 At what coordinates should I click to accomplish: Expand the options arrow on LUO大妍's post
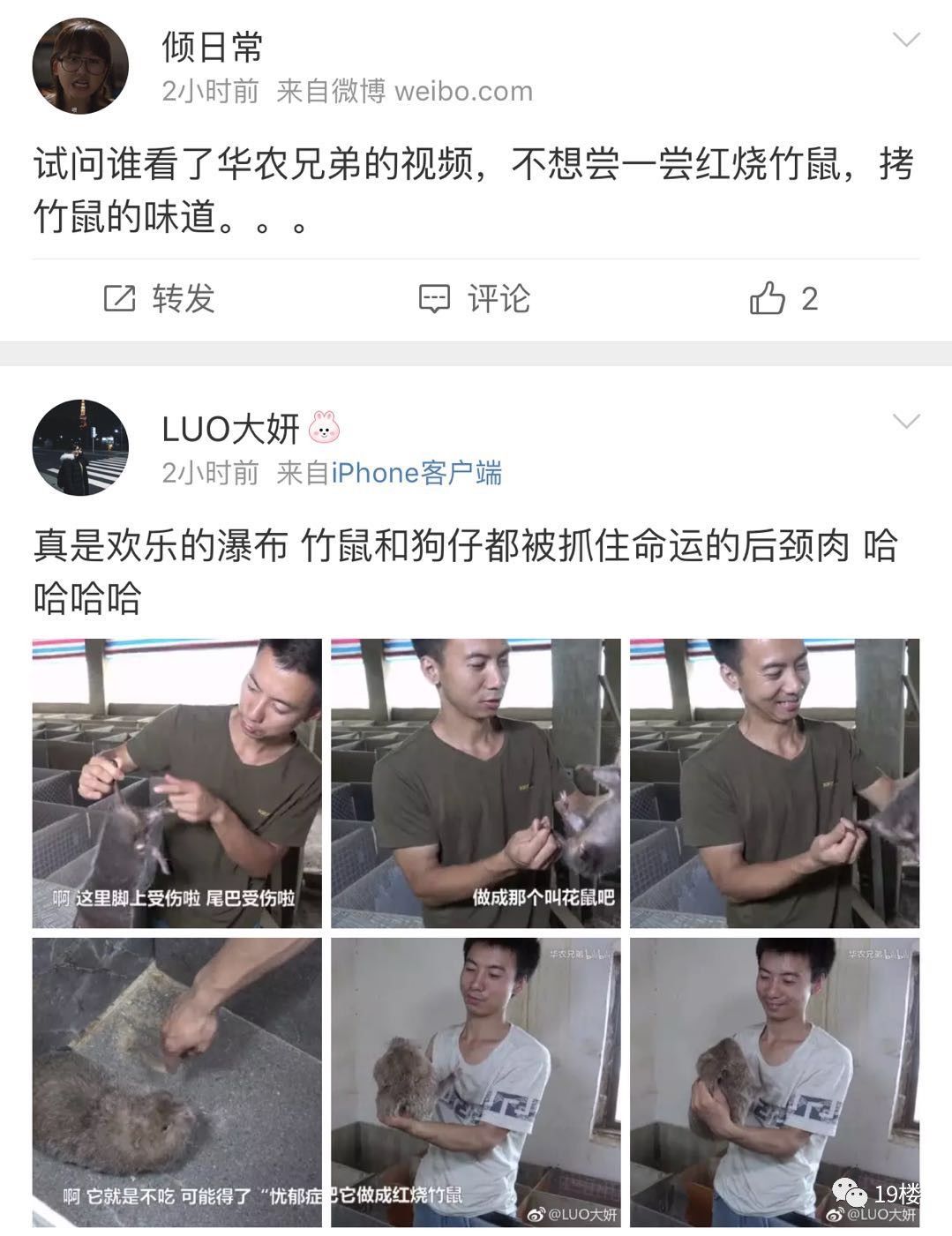(x=906, y=421)
